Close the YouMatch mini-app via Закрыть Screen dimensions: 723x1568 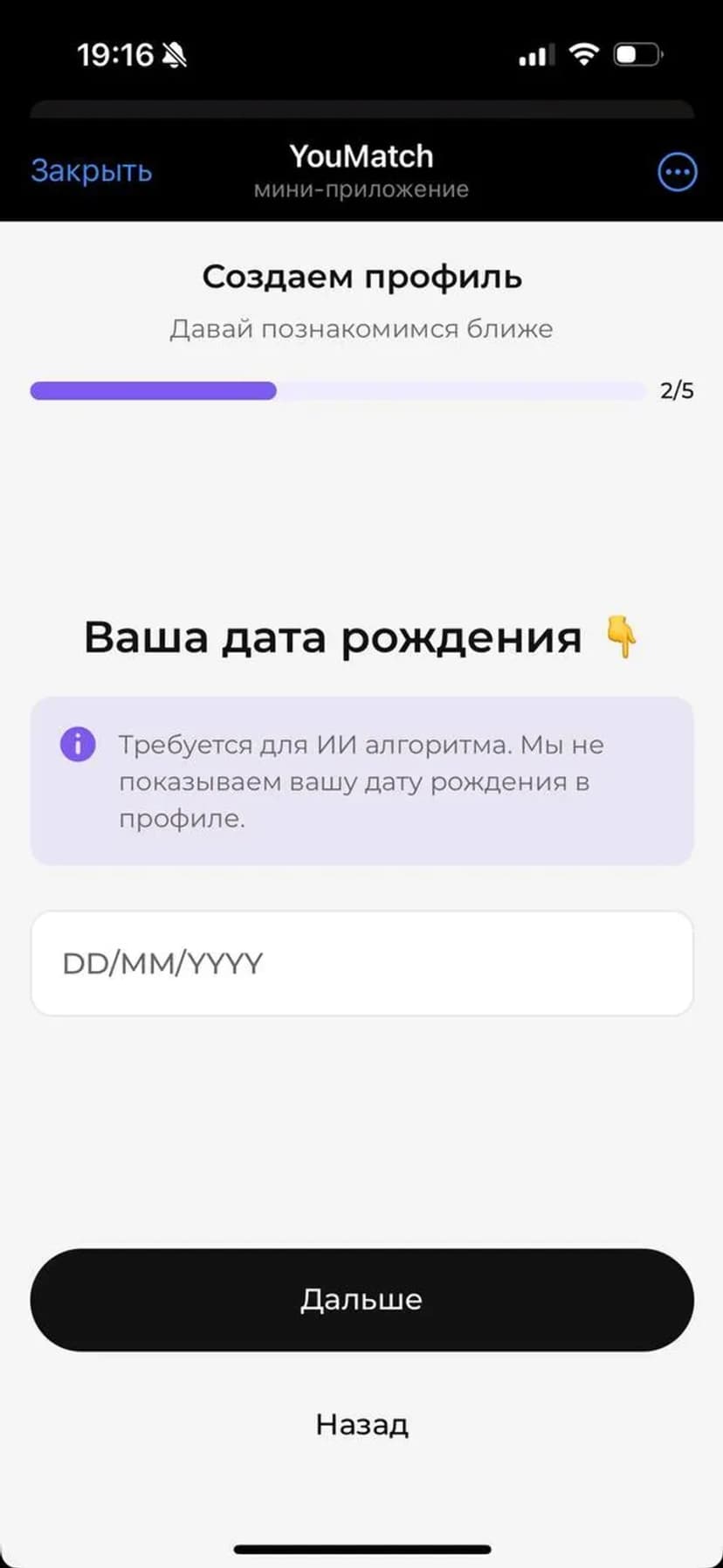click(92, 171)
